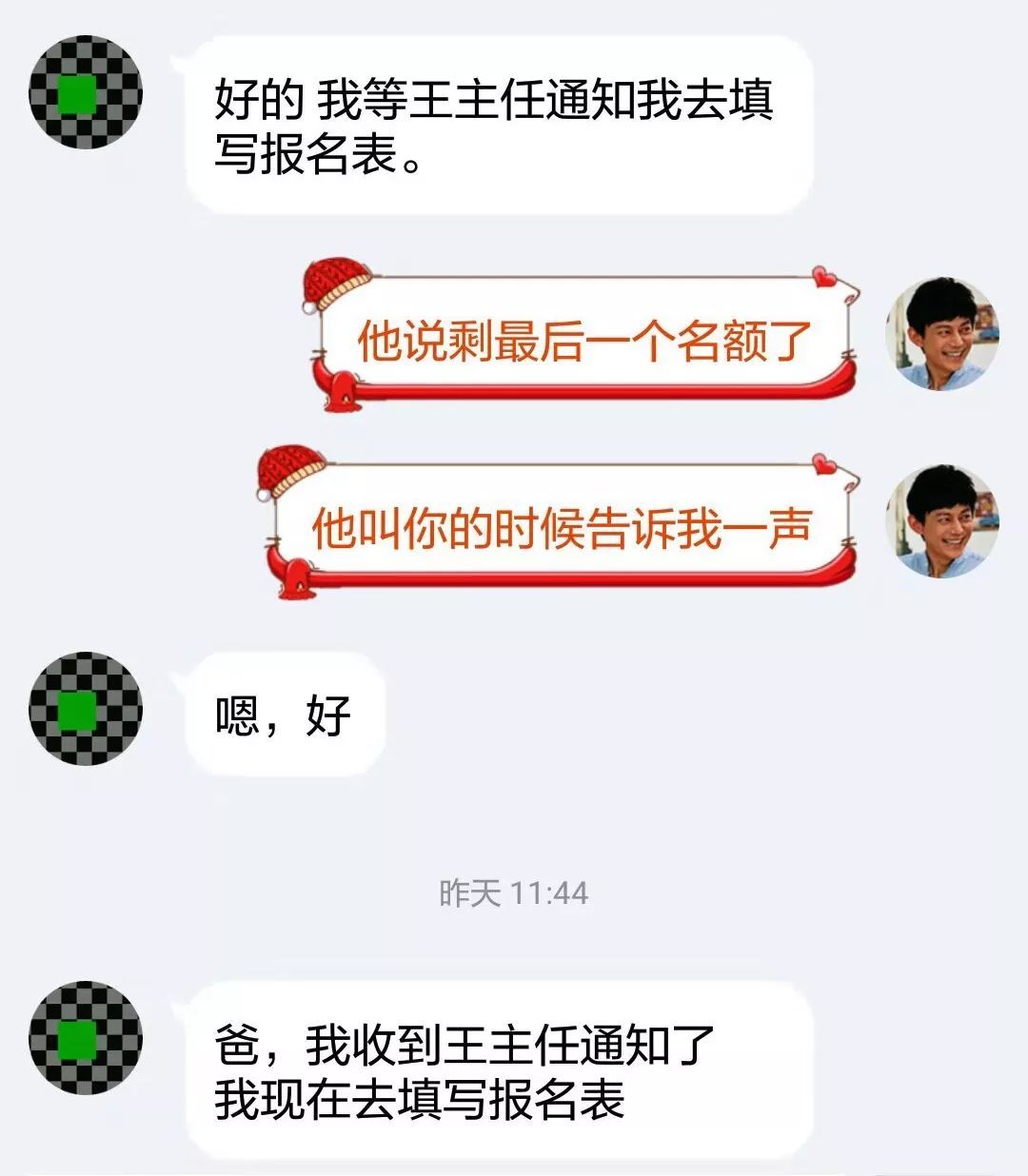The image size is (1028, 1176).
Task: Open profile photo beside "他叫你的时候告诉我一声"
Action: pos(941,521)
